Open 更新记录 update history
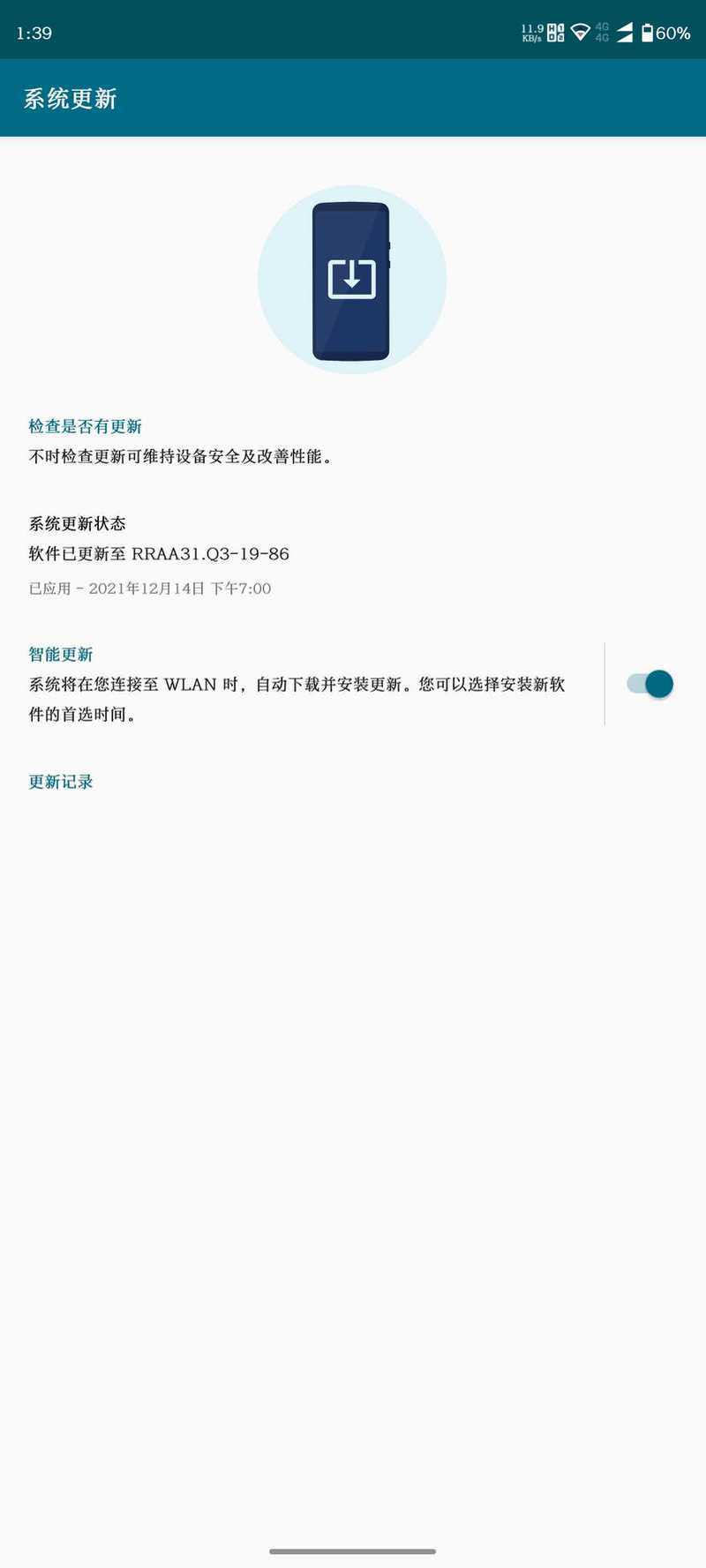706x1568 pixels. point(61,782)
